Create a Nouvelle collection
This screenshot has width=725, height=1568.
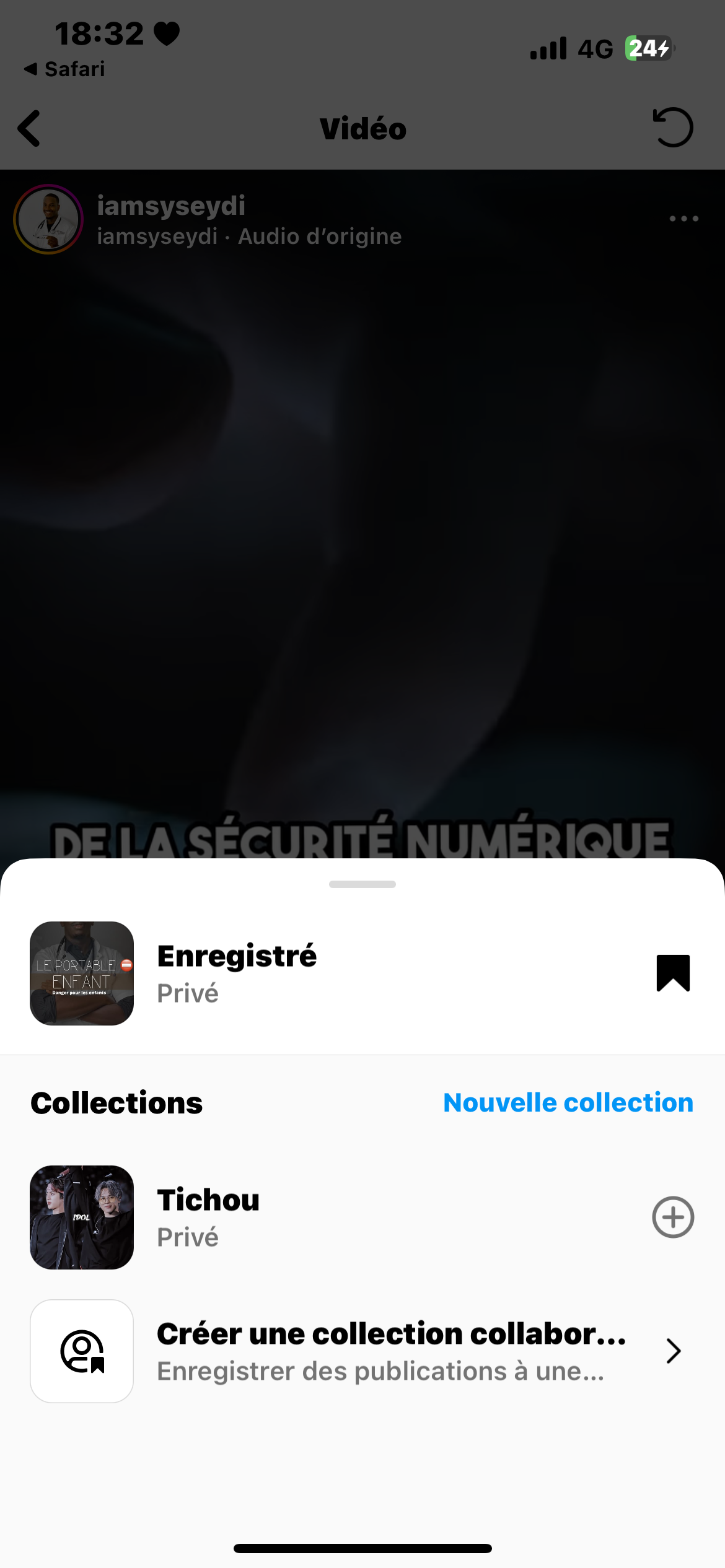(x=568, y=1103)
